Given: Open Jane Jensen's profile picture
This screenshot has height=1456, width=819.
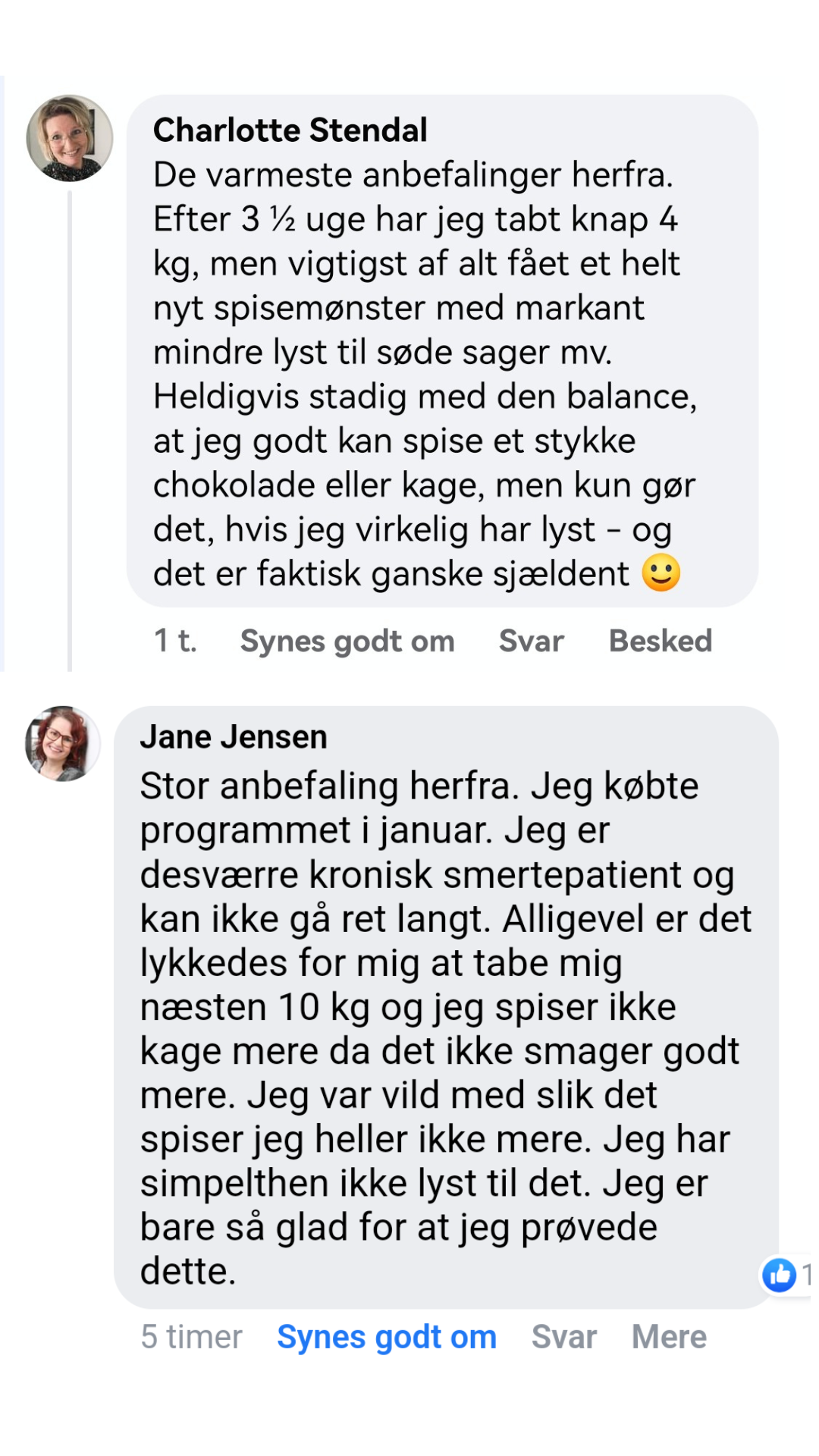Looking at the screenshot, I should click(x=63, y=743).
